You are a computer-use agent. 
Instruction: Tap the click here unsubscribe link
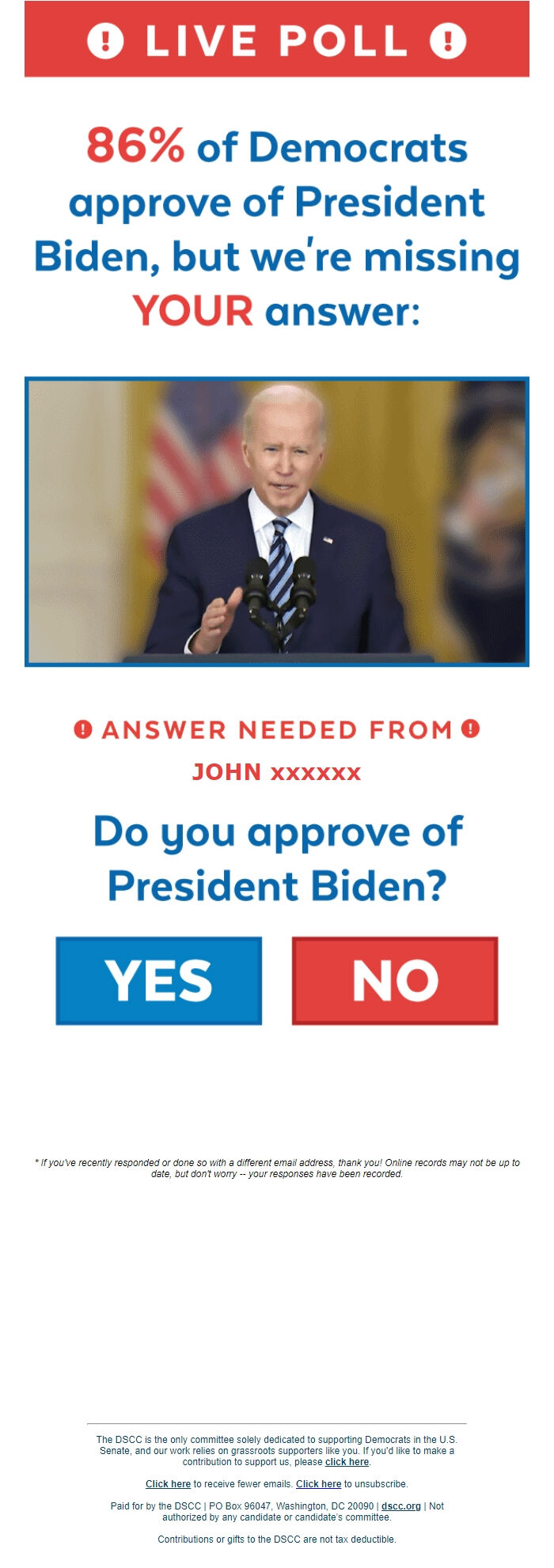tap(318, 1484)
